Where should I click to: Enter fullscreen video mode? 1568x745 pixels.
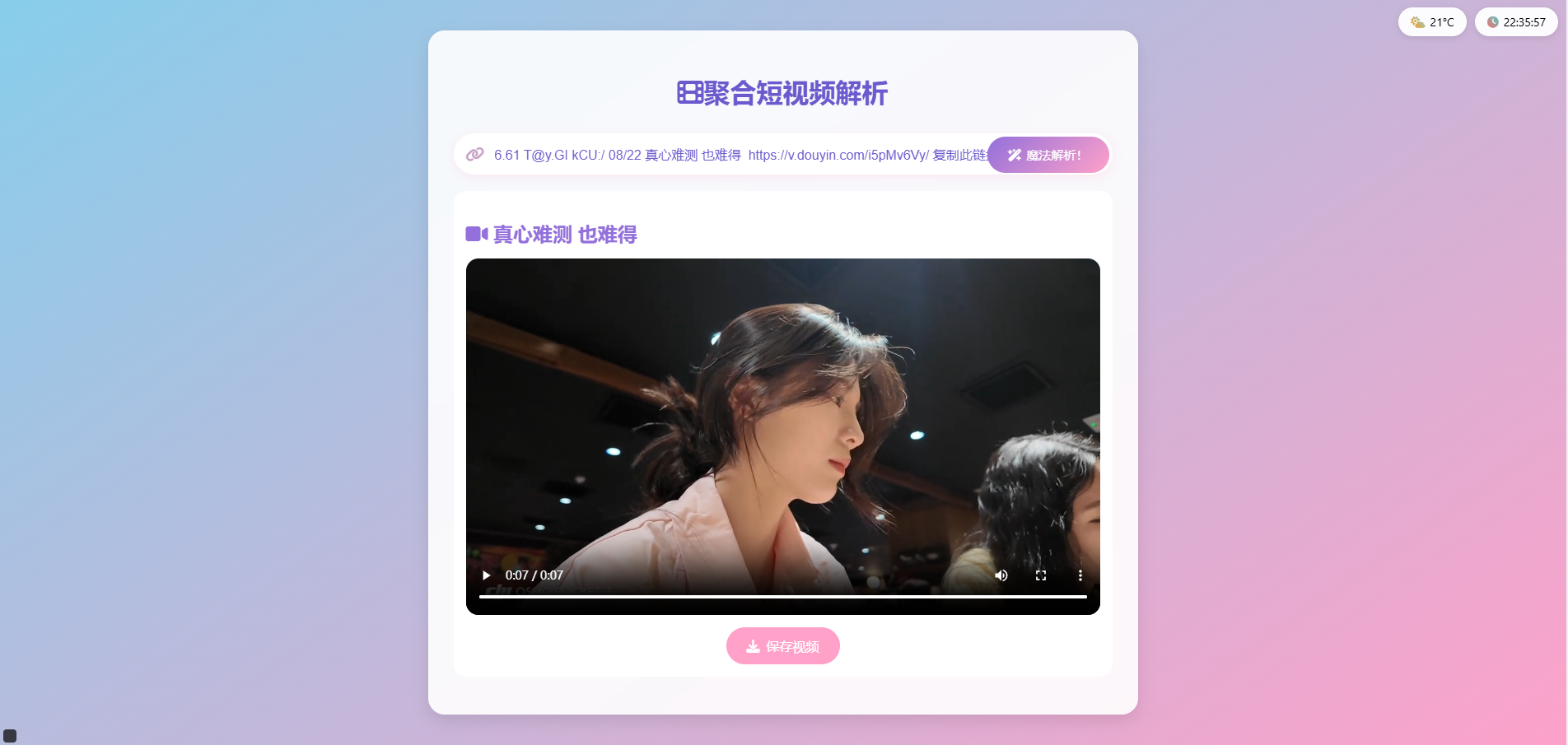tap(1041, 575)
